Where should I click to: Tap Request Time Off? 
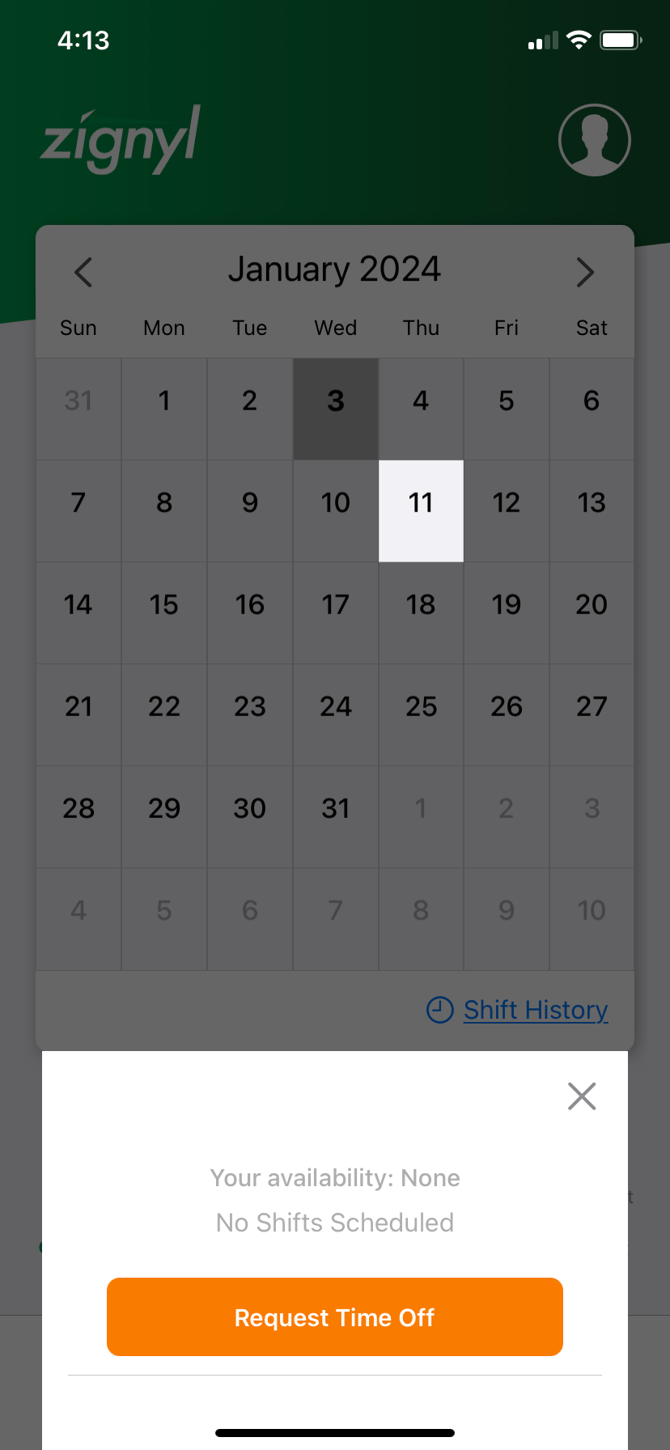(335, 1317)
